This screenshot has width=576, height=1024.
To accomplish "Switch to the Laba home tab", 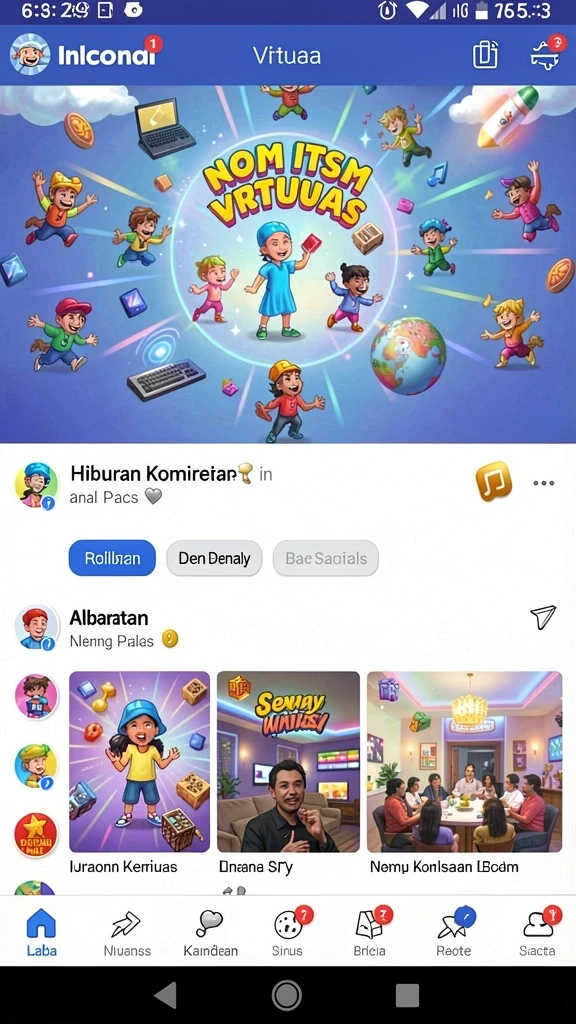I will tap(40, 933).
